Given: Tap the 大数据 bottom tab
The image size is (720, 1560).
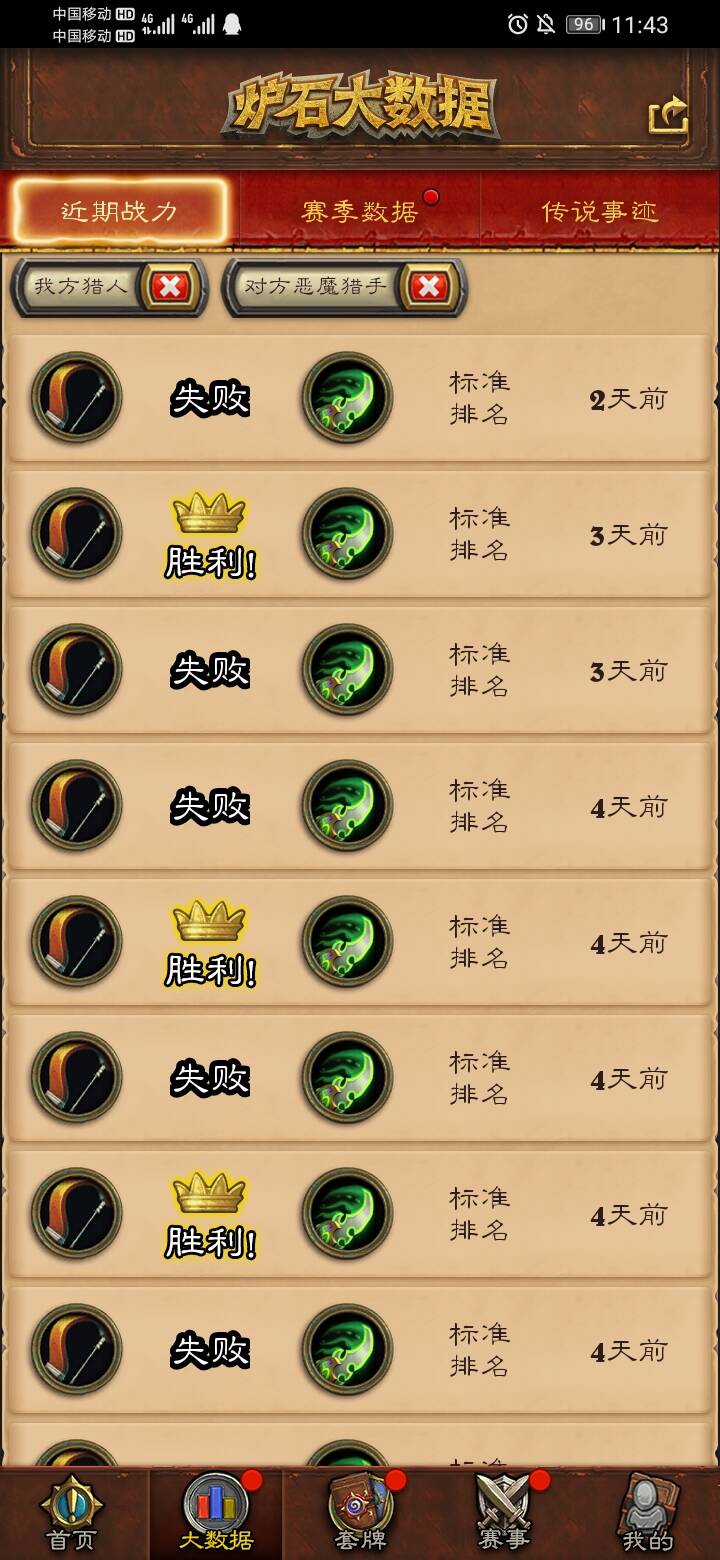Looking at the screenshot, I should (216, 1515).
